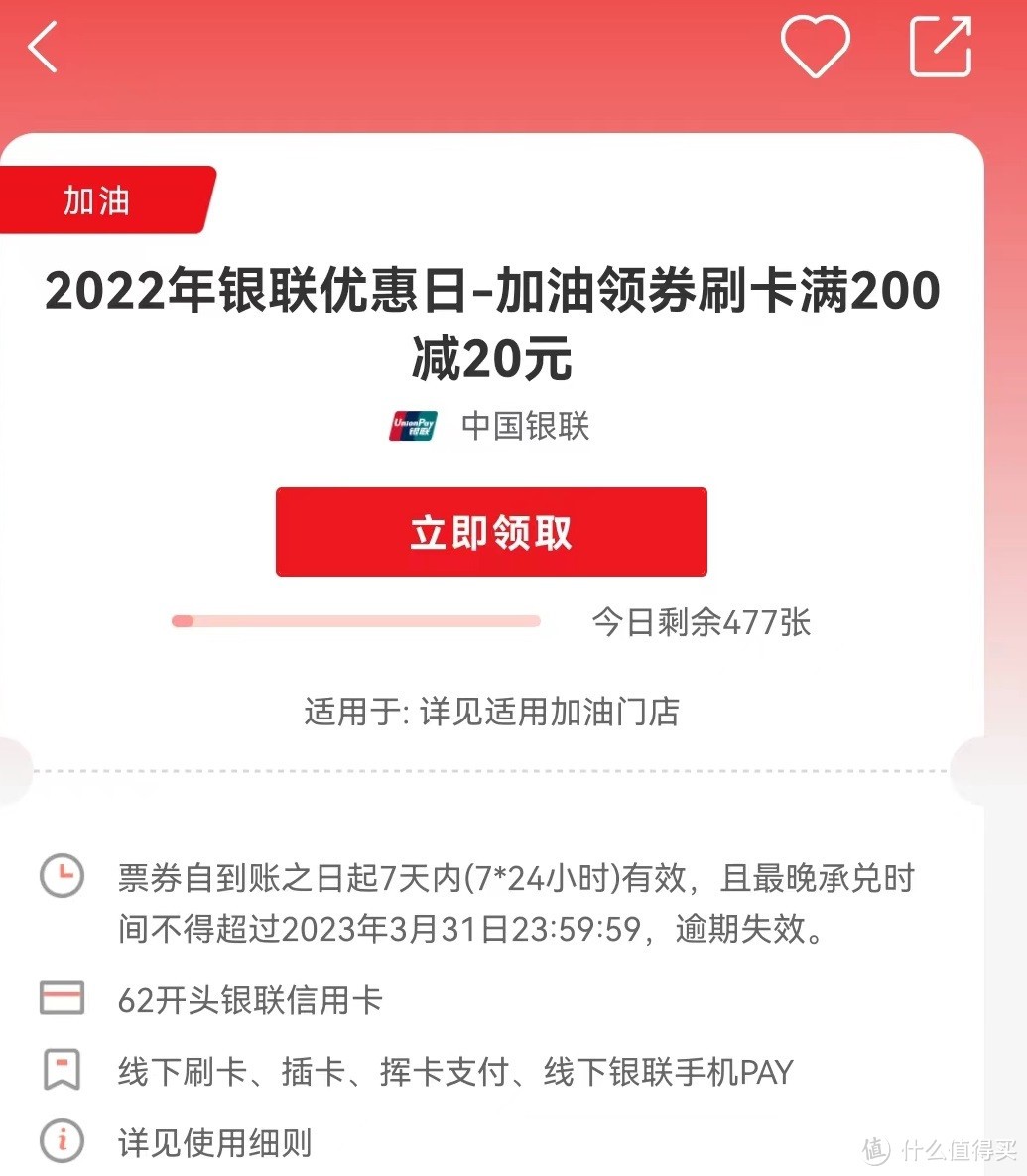Share this coupon page

[940, 47]
